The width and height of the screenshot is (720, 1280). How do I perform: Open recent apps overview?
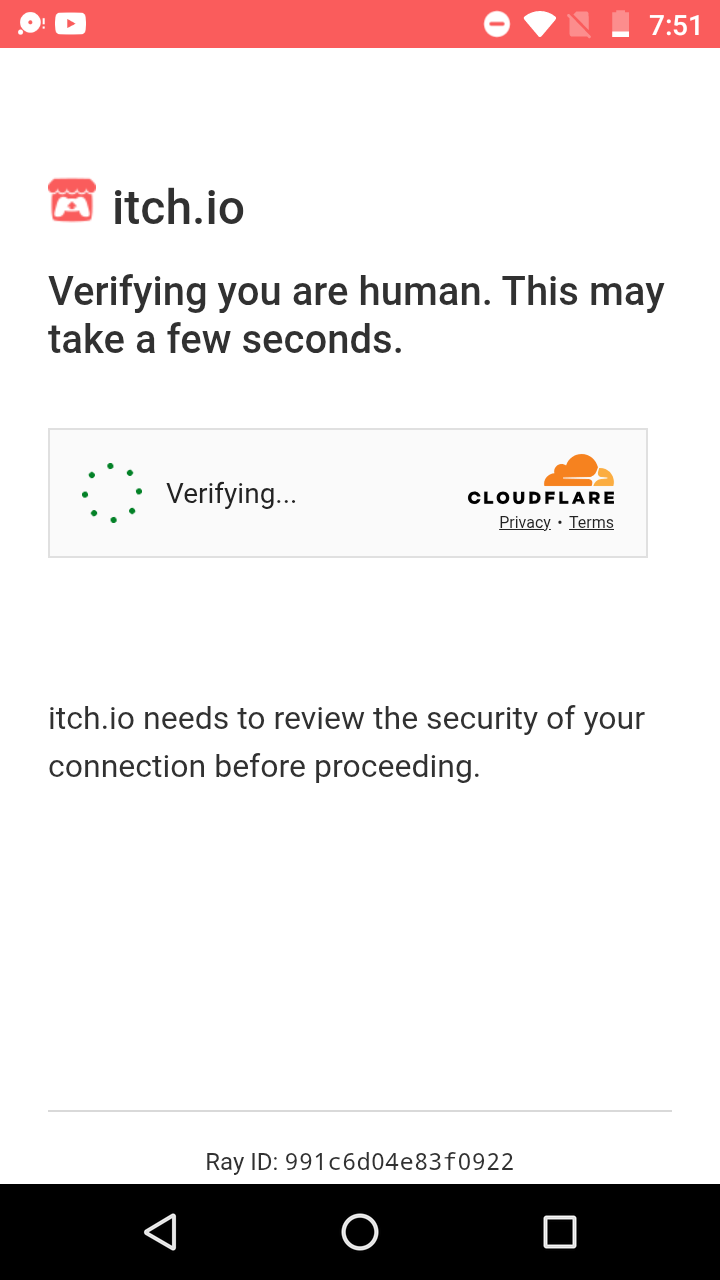click(559, 1232)
